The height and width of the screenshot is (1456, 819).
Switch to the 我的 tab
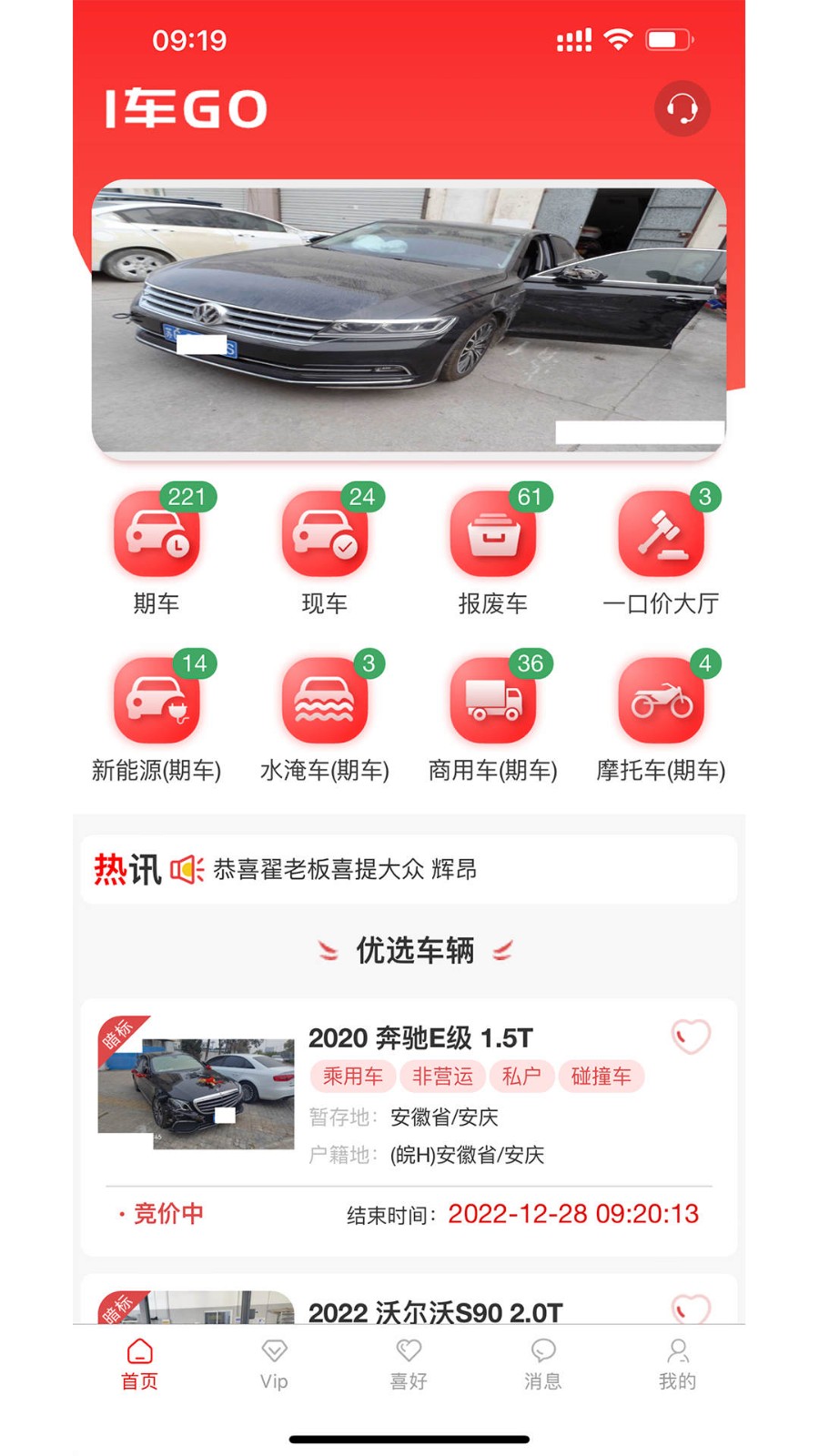677,1364
